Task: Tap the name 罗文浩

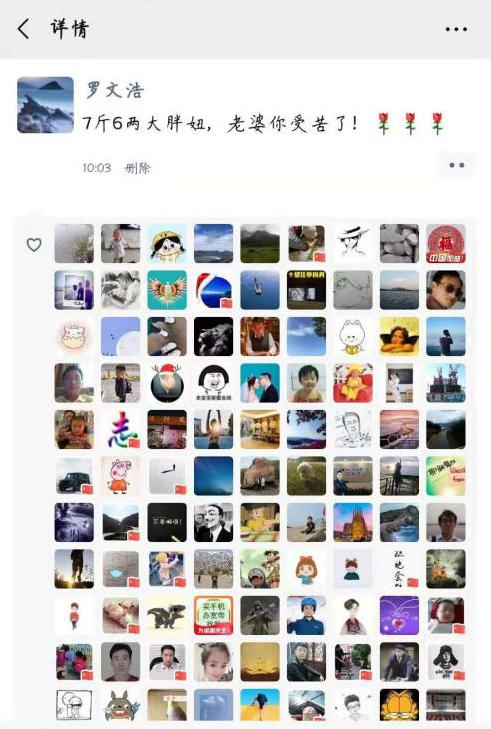Action: point(115,90)
